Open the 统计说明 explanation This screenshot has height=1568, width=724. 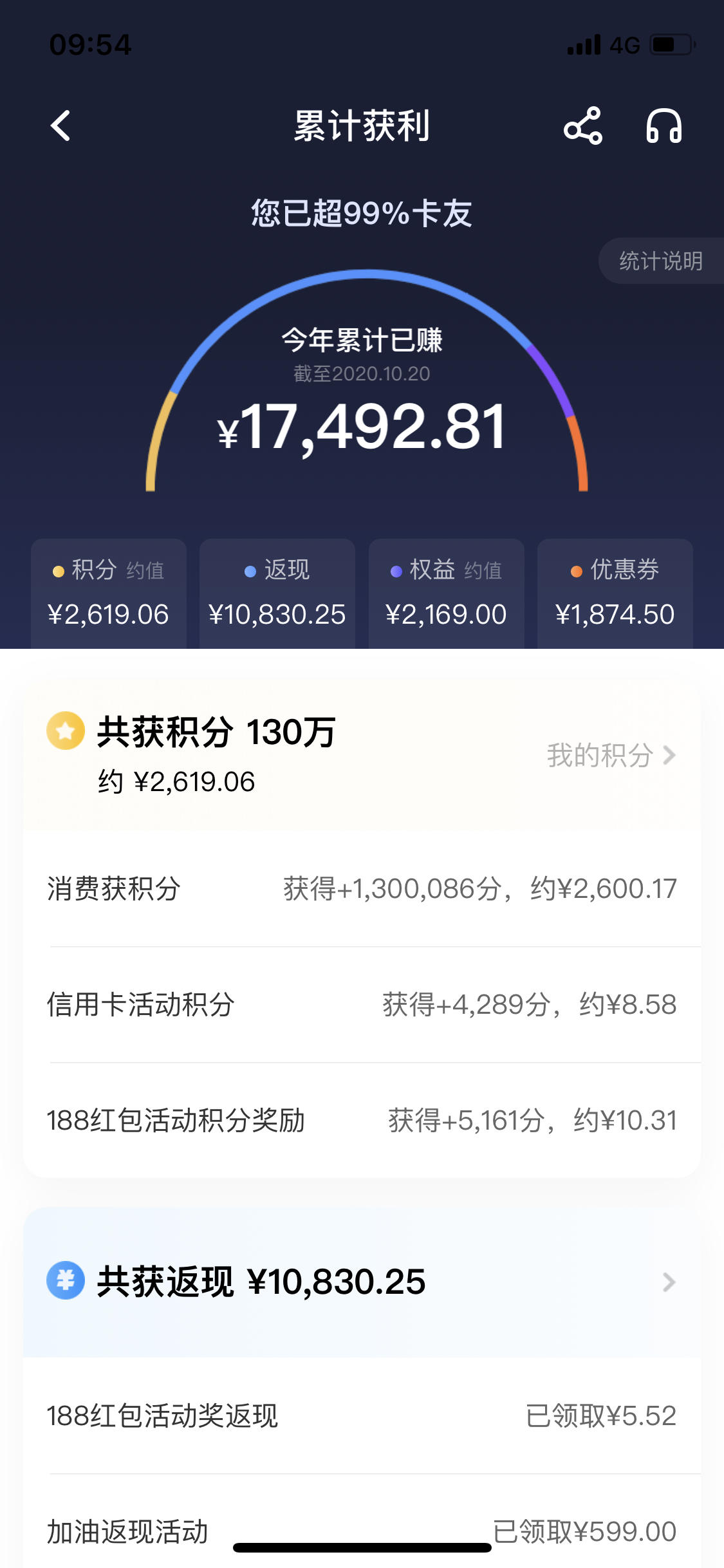pyautogui.click(x=661, y=261)
